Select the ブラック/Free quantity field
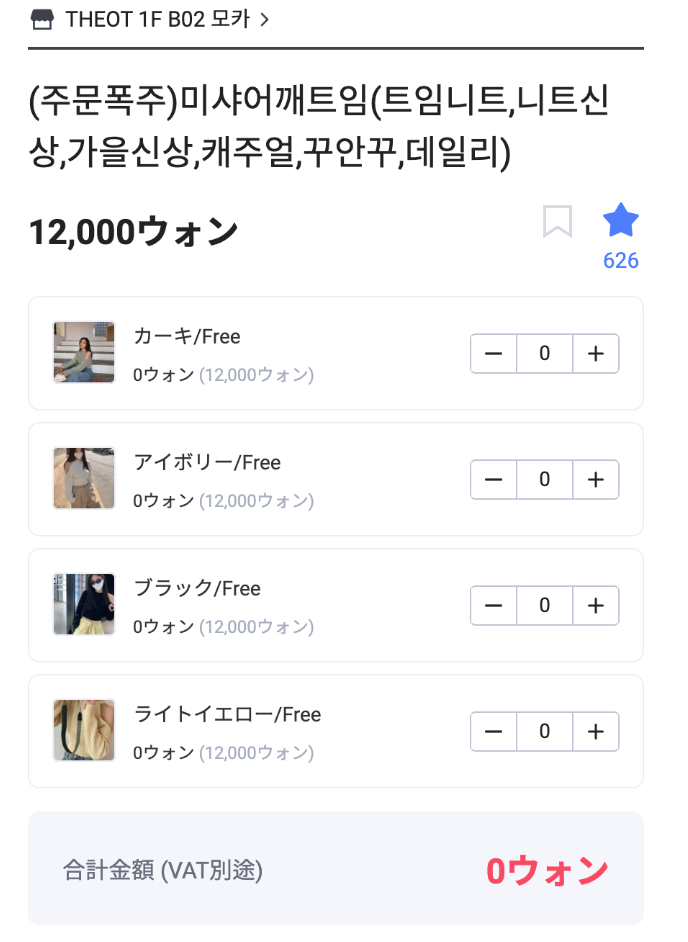This screenshot has width=688, height=942. pos(545,606)
